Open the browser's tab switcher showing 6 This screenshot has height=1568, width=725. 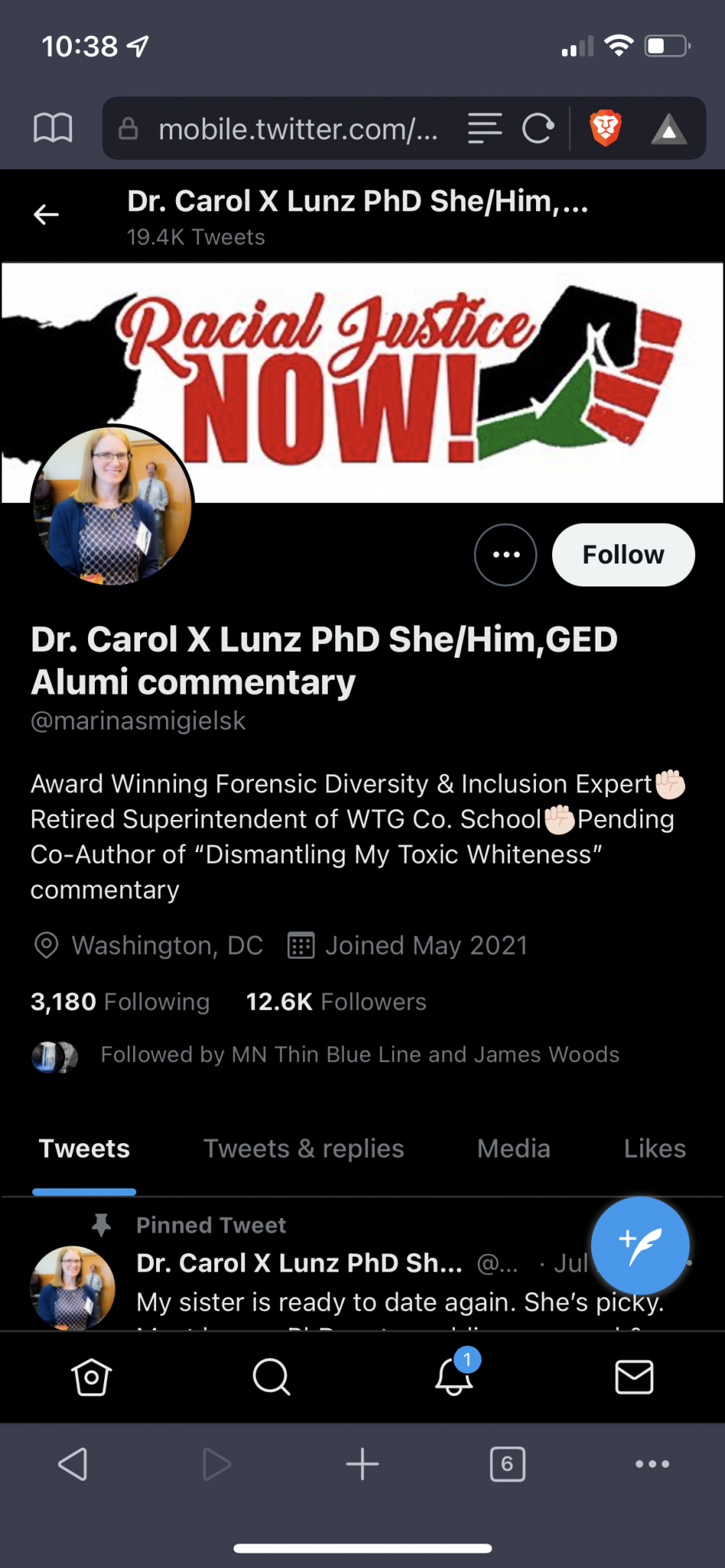click(507, 1464)
